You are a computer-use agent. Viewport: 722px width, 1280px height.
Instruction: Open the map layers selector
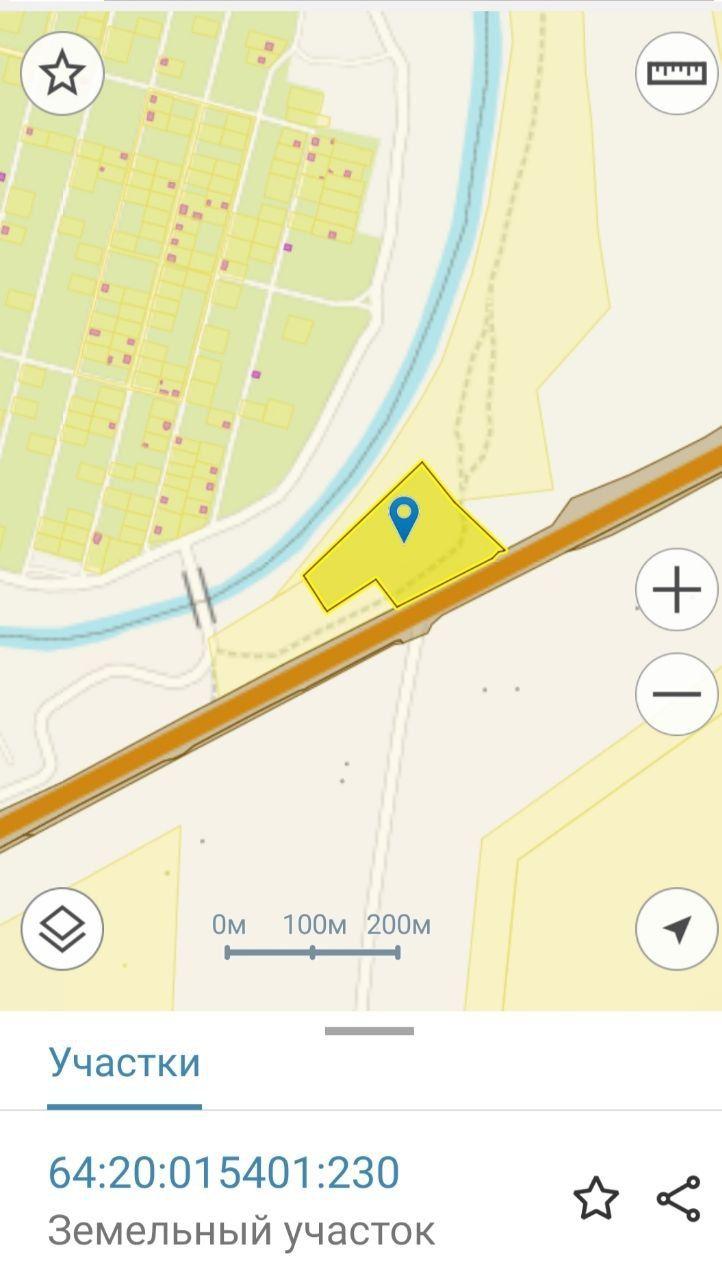tap(63, 928)
